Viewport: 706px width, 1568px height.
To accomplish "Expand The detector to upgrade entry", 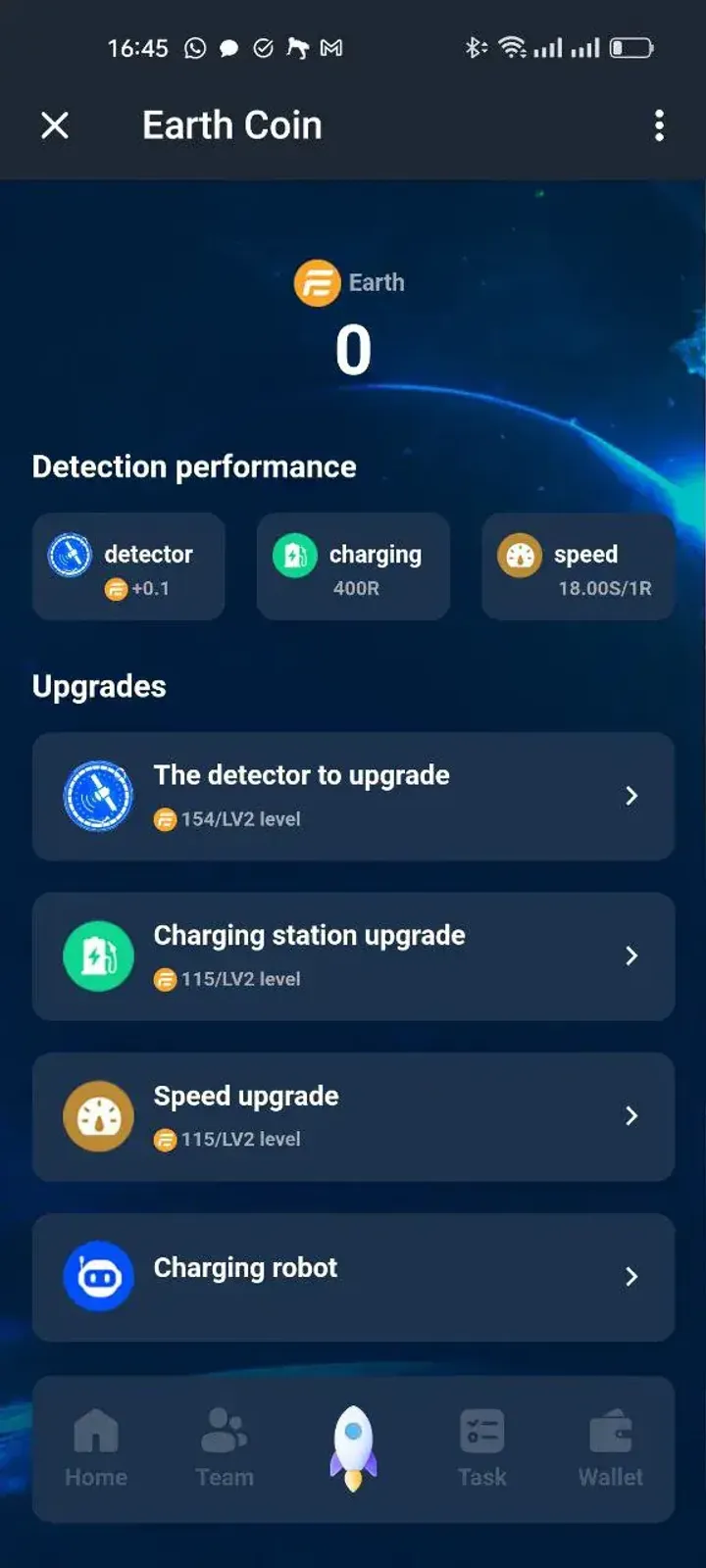I will pos(632,796).
